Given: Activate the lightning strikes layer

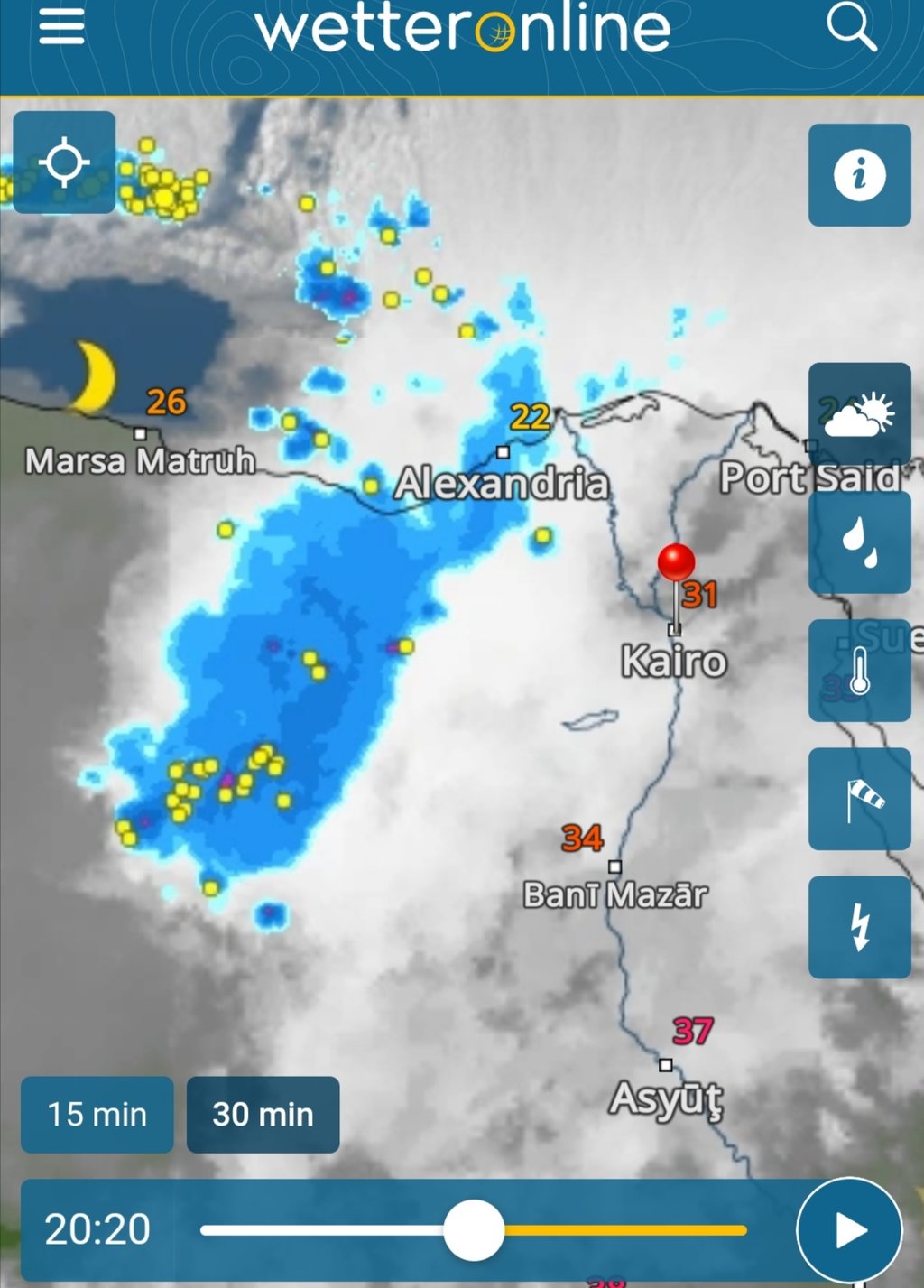Looking at the screenshot, I should coord(859,928).
